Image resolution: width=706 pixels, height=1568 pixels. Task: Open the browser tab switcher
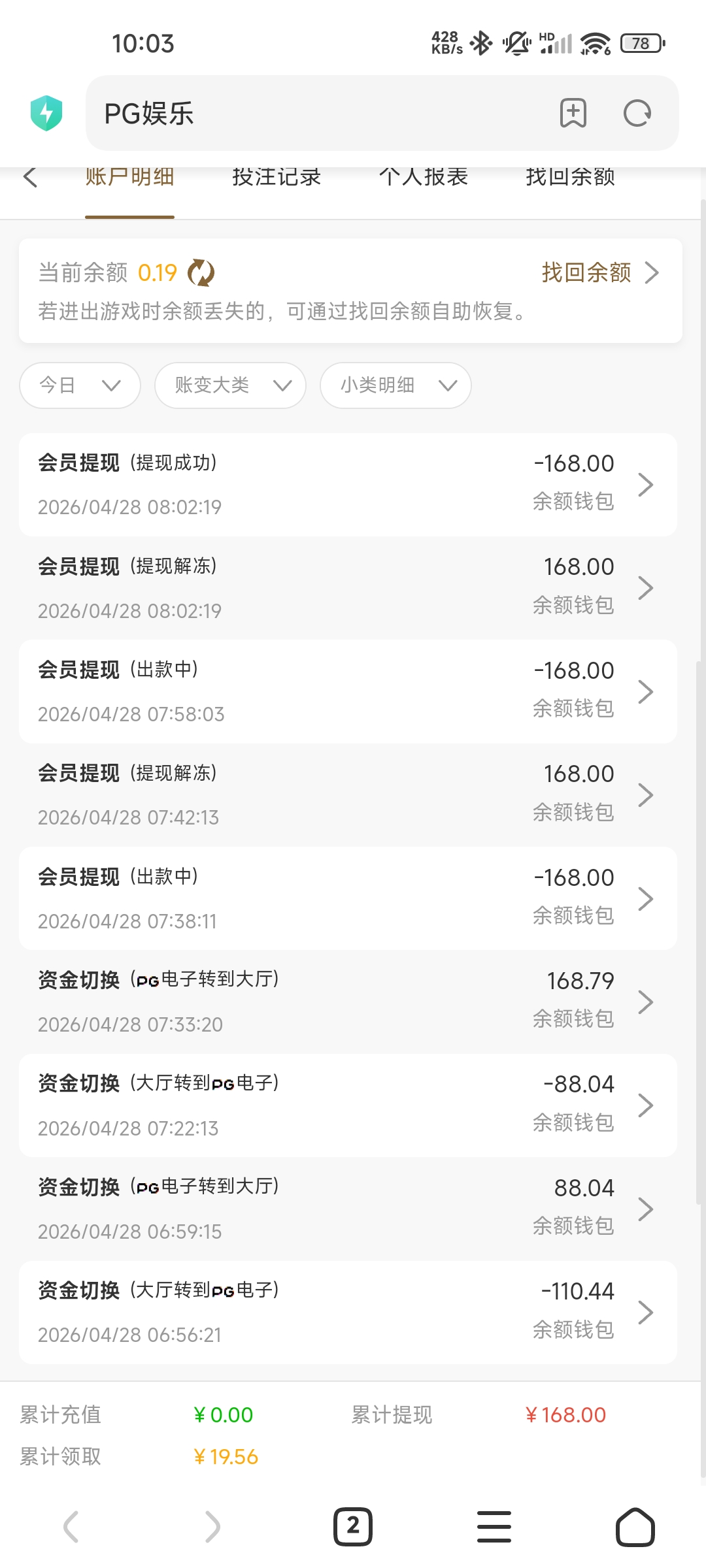tap(353, 1527)
